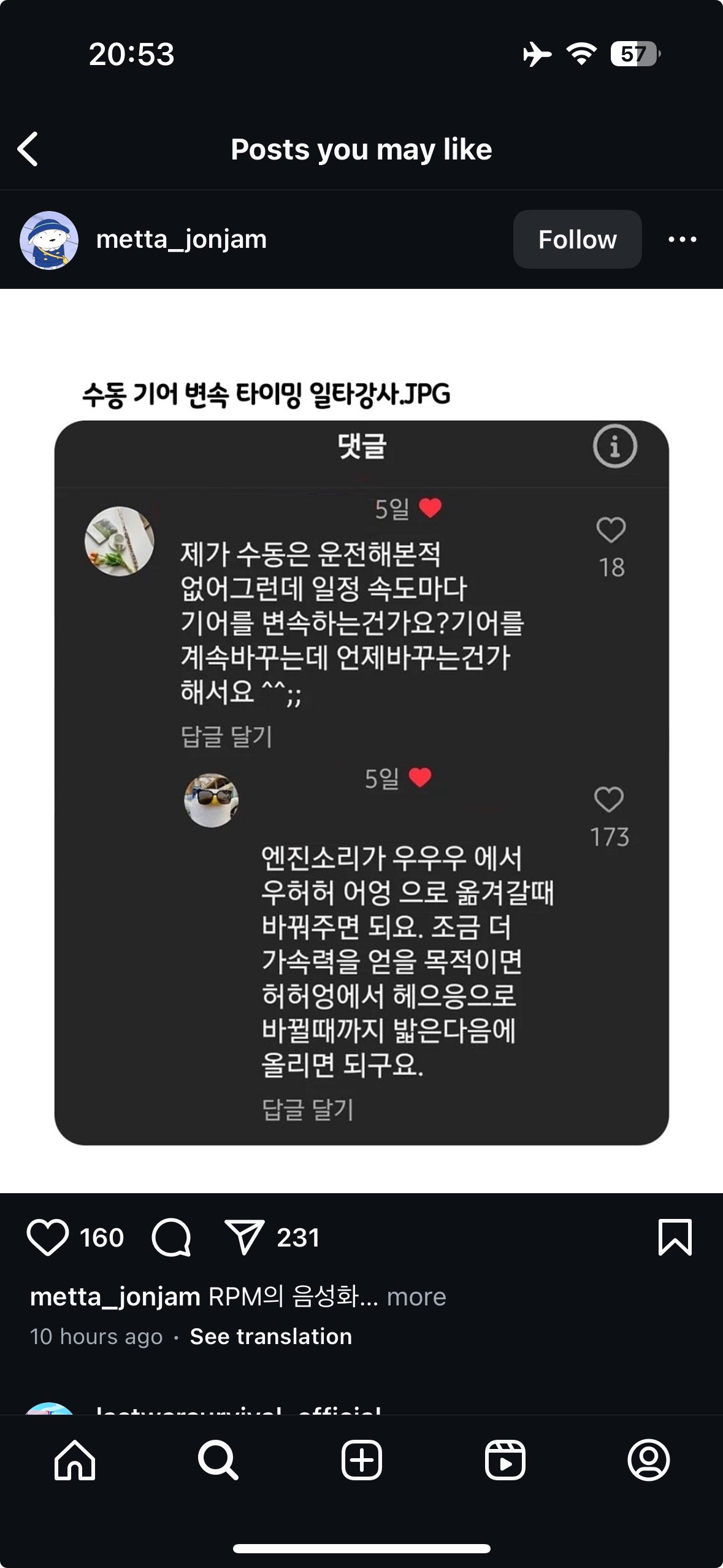Screen dimensions: 723x1568
Task: Open comments on the post
Action: click(x=171, y=1237)
